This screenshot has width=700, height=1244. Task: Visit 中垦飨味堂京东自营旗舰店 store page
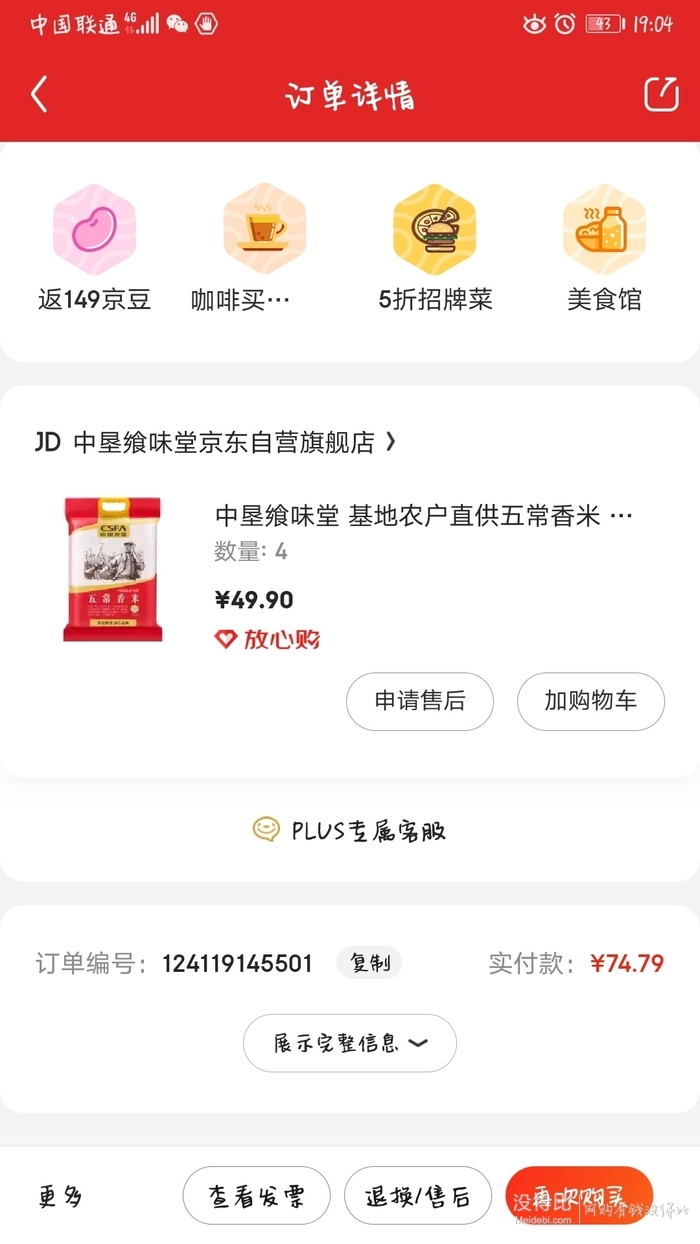click(224, 442)
